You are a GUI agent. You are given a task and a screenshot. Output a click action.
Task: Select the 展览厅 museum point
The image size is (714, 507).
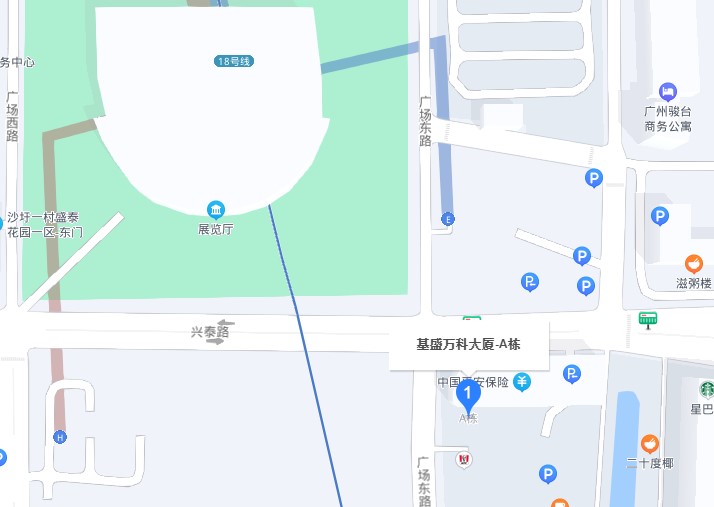(x=215, y=210)
